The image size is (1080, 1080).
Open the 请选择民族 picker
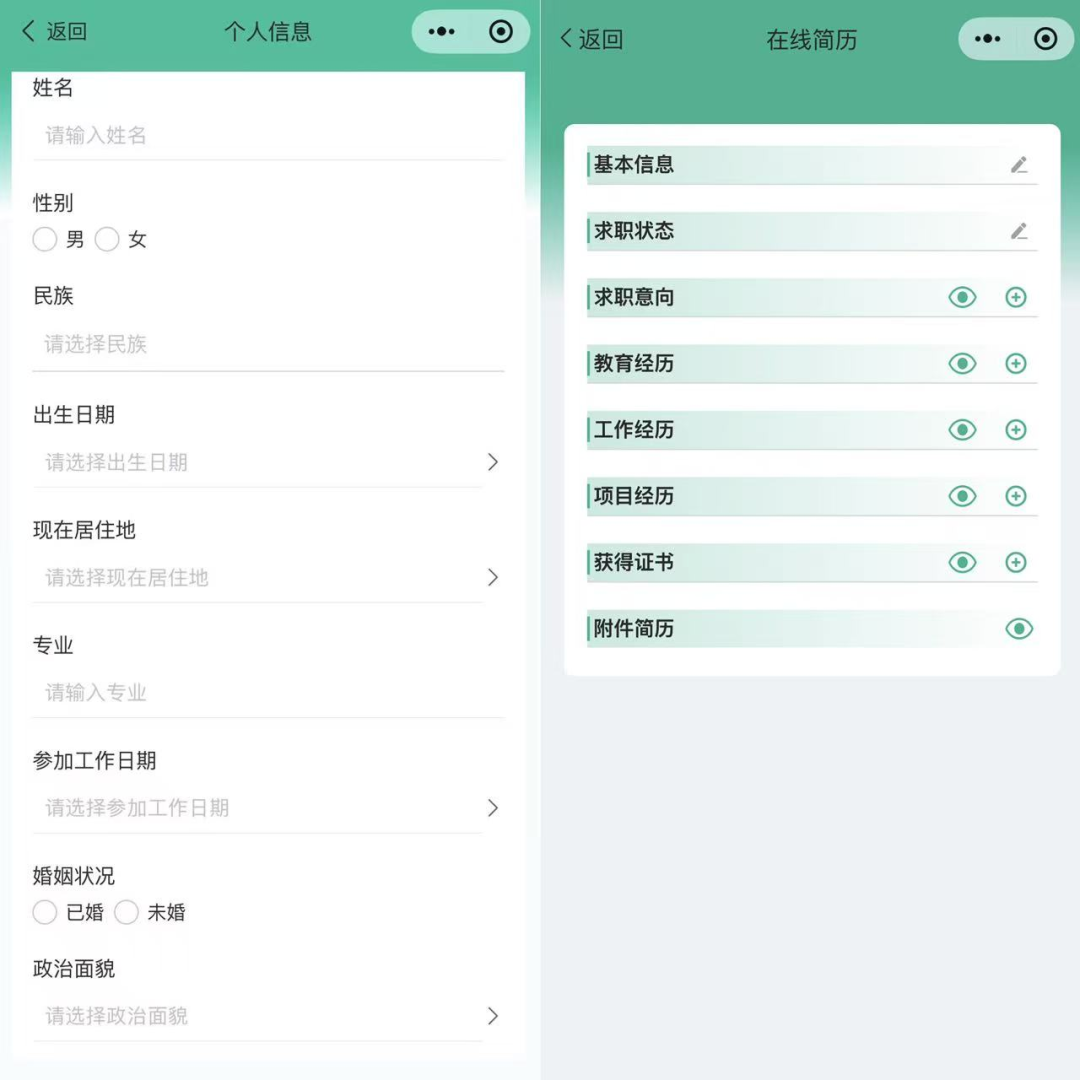[x=268, y=345]
